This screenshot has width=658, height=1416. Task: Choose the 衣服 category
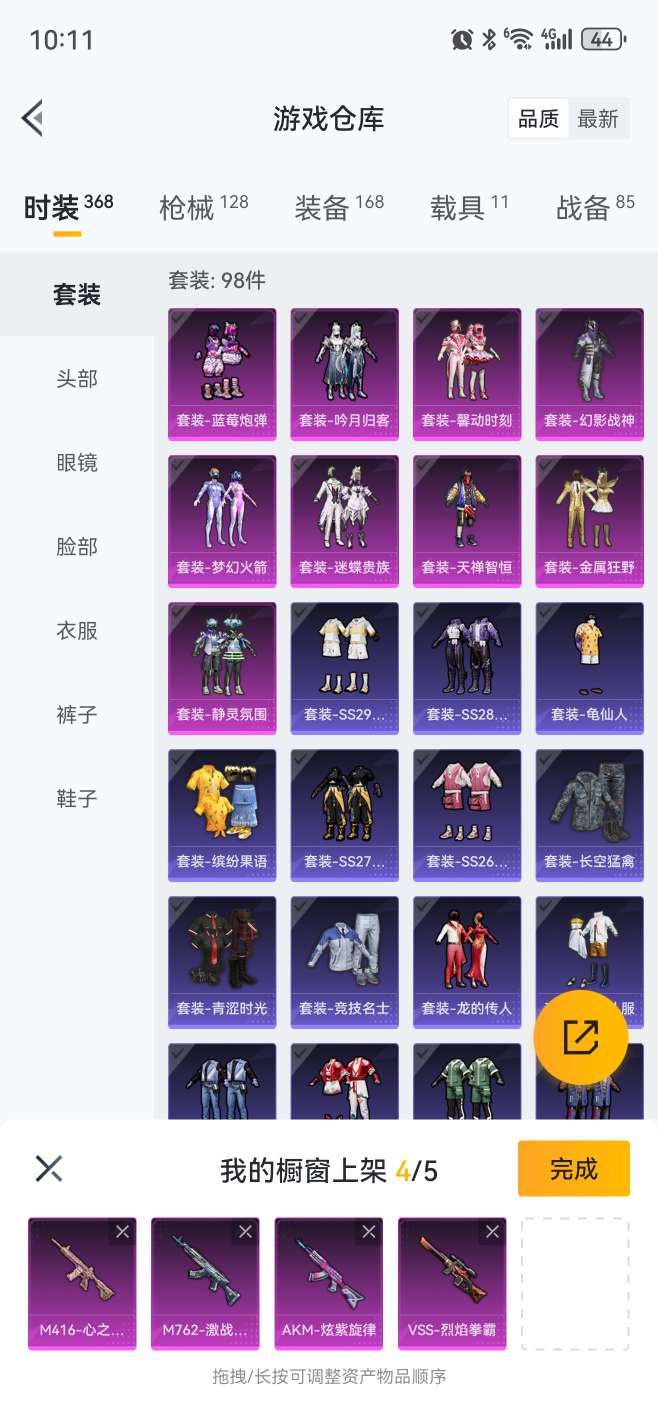[x=77, y=631]
